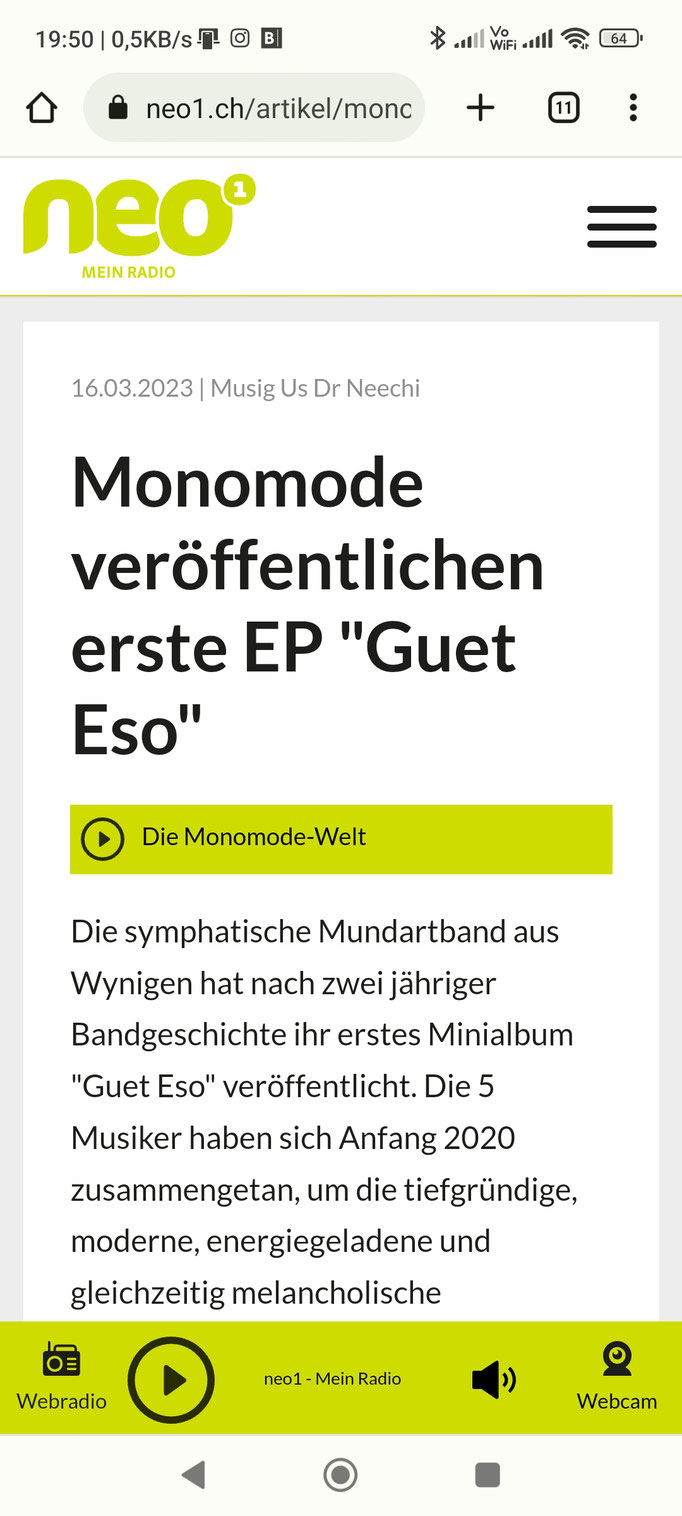Open the browser overflow menu
This screenshot has width=682, height=1516.
click(x=633, y=108)
